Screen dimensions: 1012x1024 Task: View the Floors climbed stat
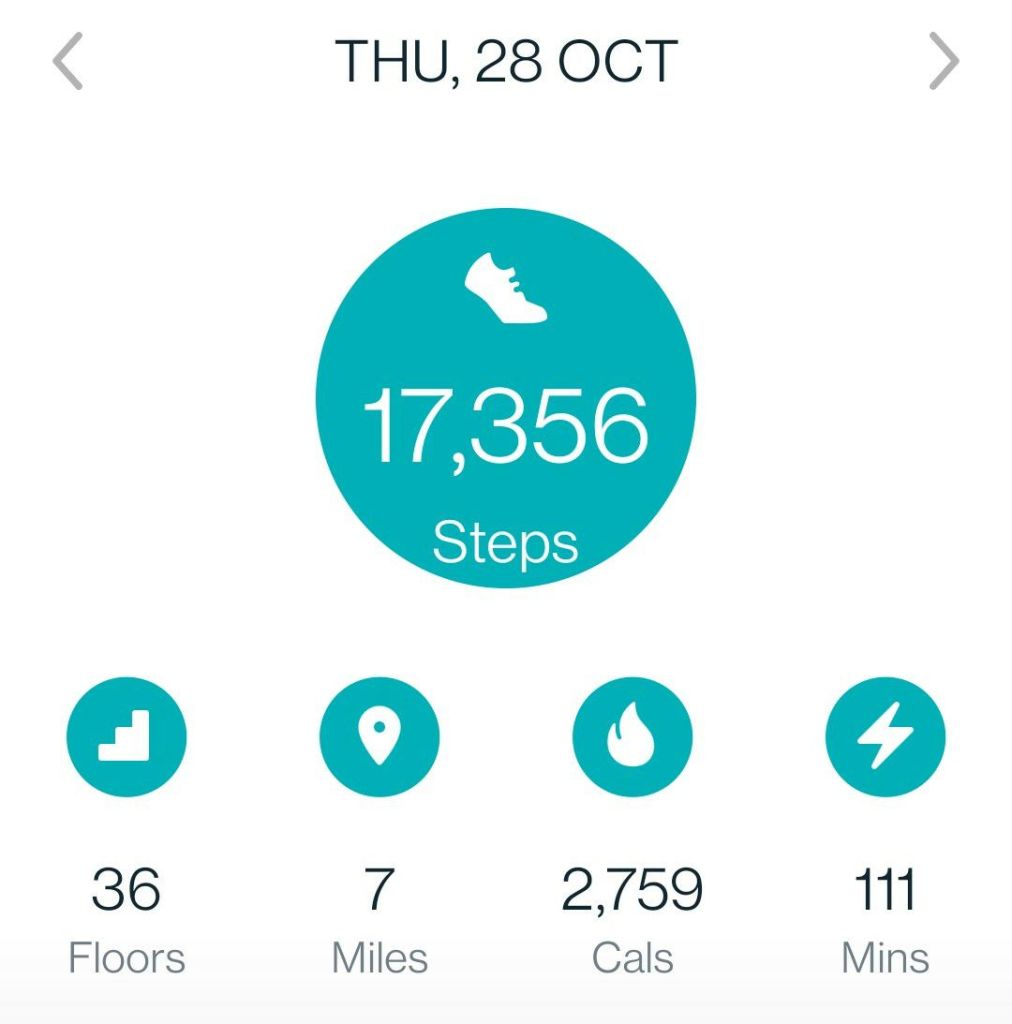[x=126, y=737]
